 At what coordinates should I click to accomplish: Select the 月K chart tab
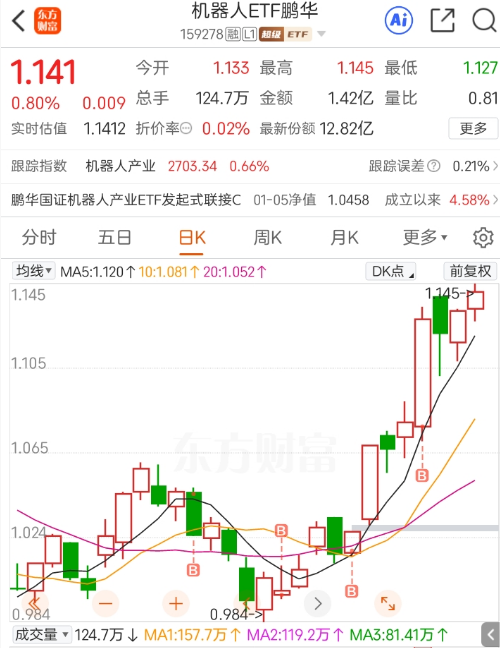point(344,238)
